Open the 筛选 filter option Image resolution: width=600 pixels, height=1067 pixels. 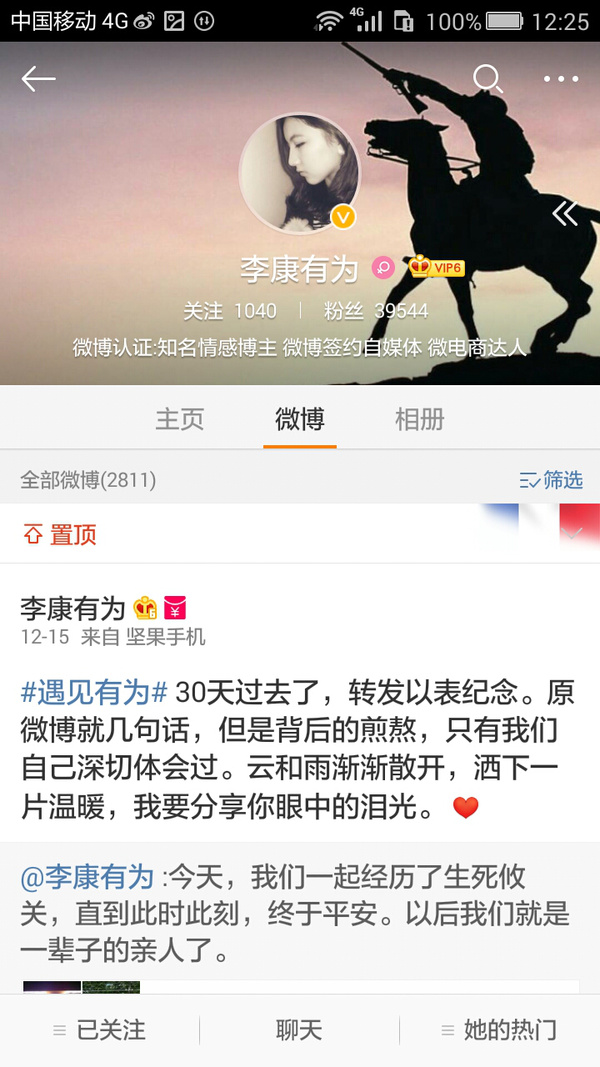[551, 480]
